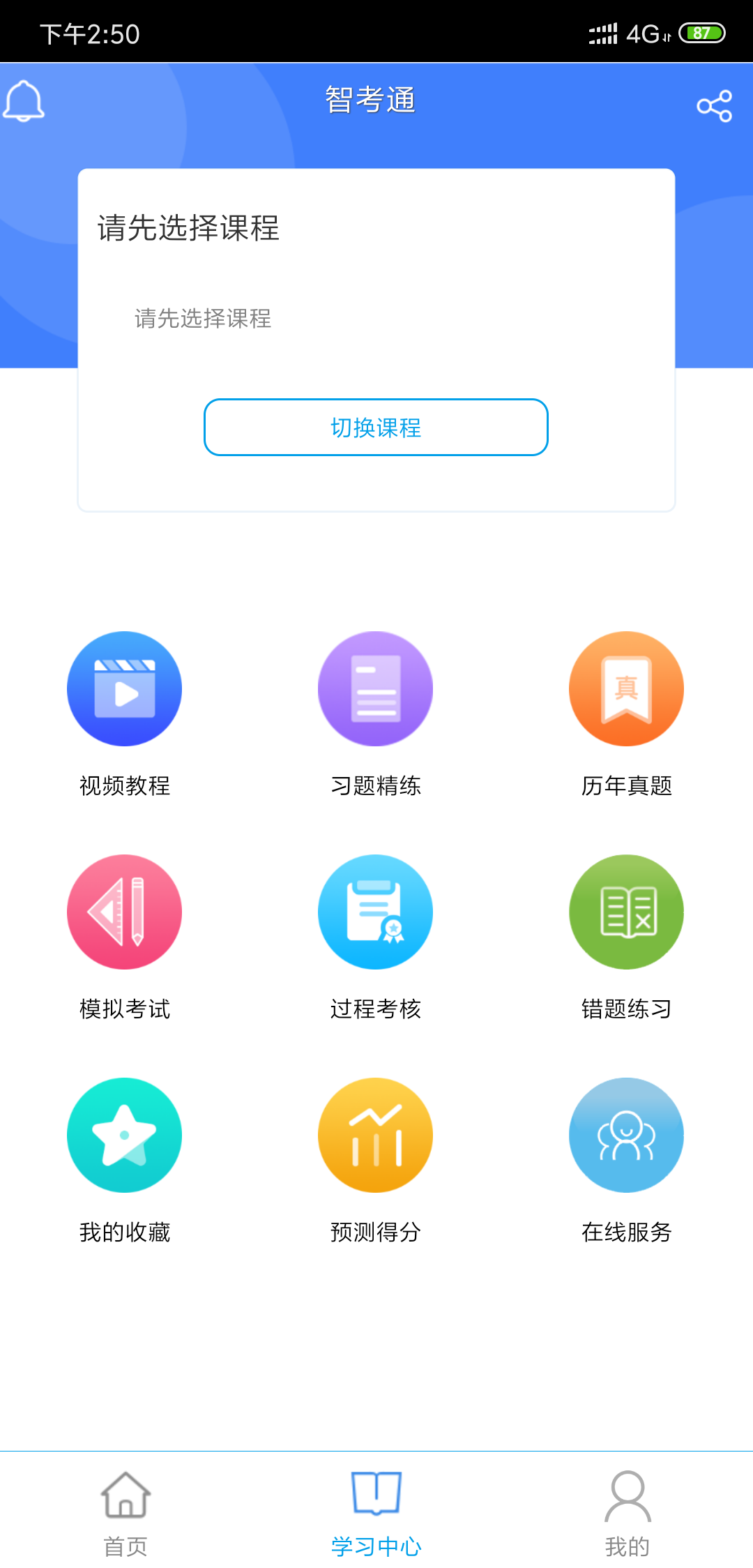Tap the share icon
Screen dimensions: 753x1568
714,106
